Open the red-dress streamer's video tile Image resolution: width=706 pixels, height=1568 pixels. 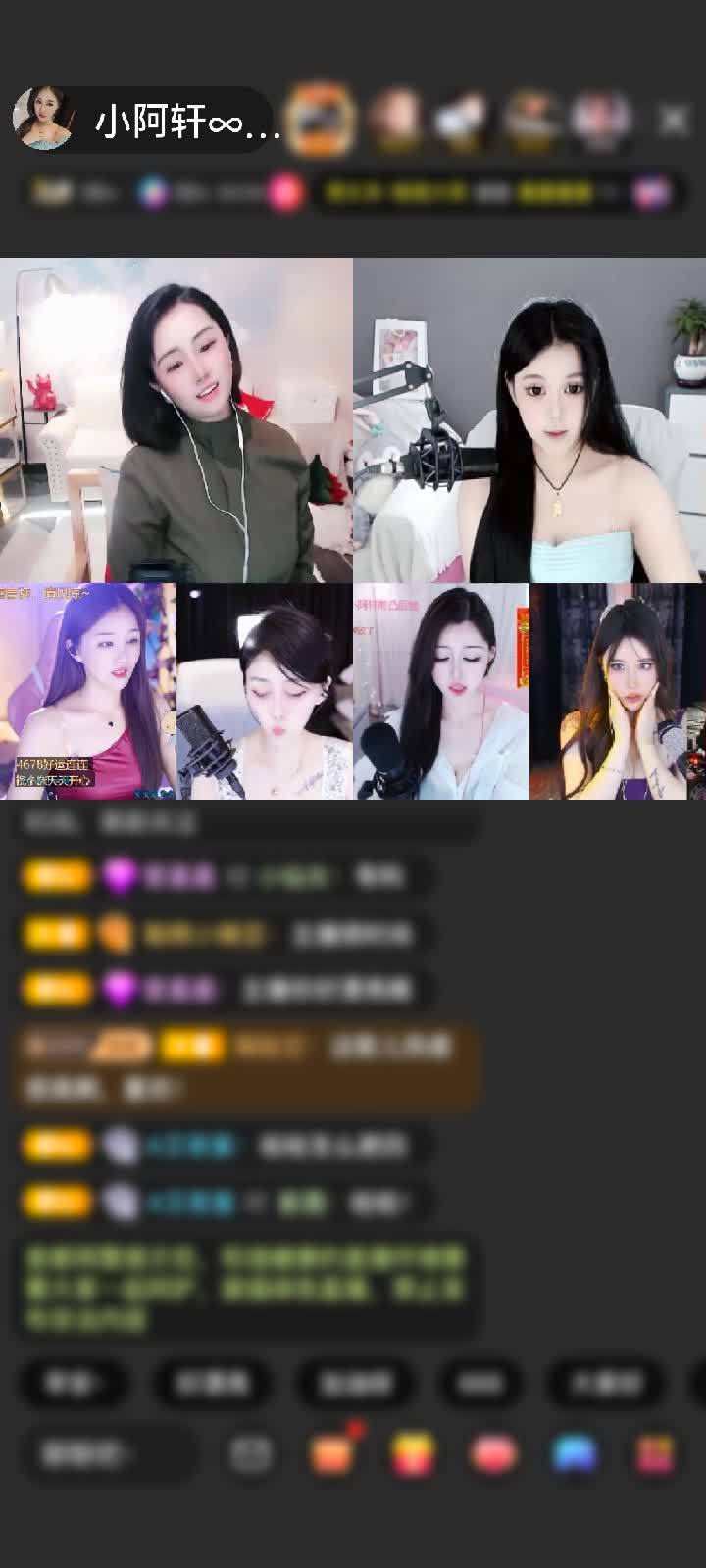coord(88,691)
